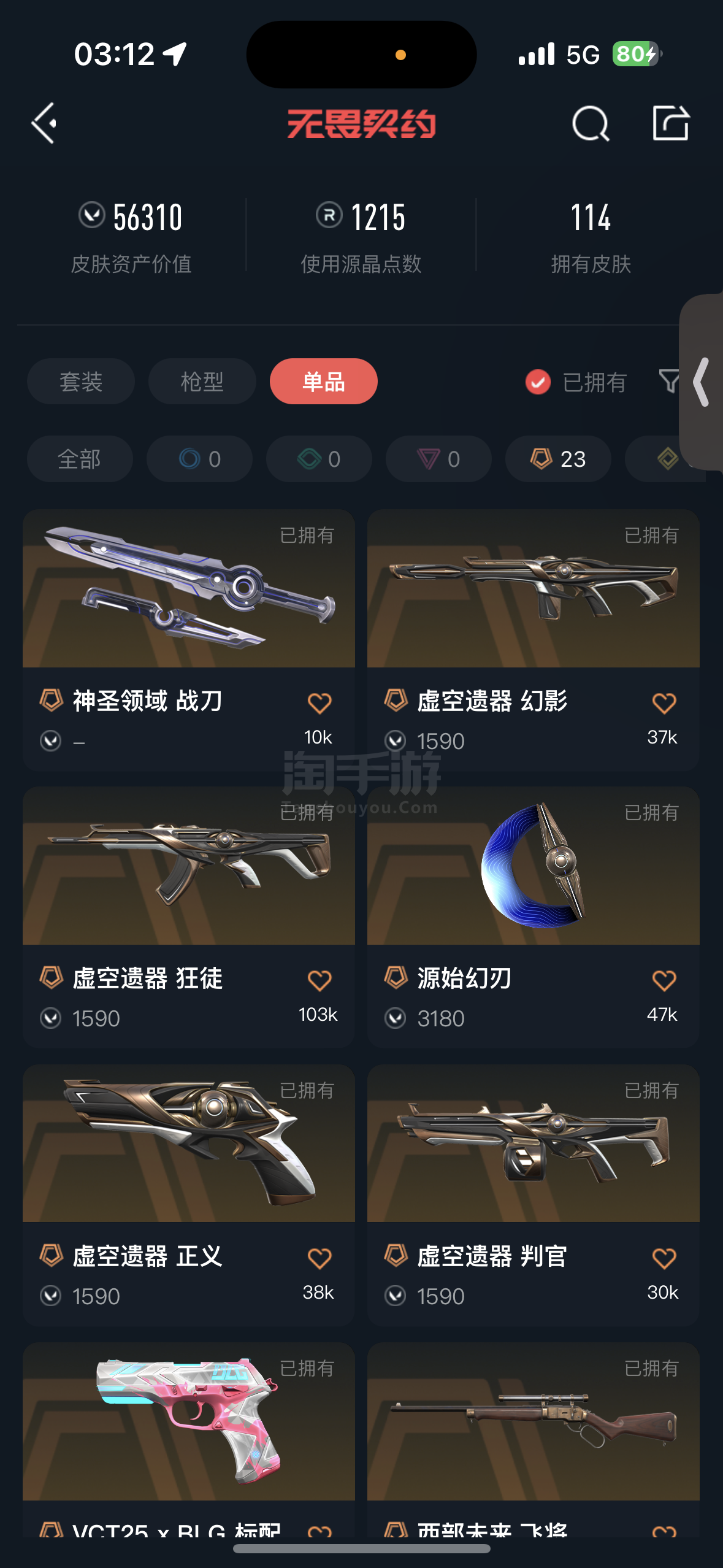The height and width of the screenshot is (1568, 723).
Task: Share this skin collection page
Action: 670,123
